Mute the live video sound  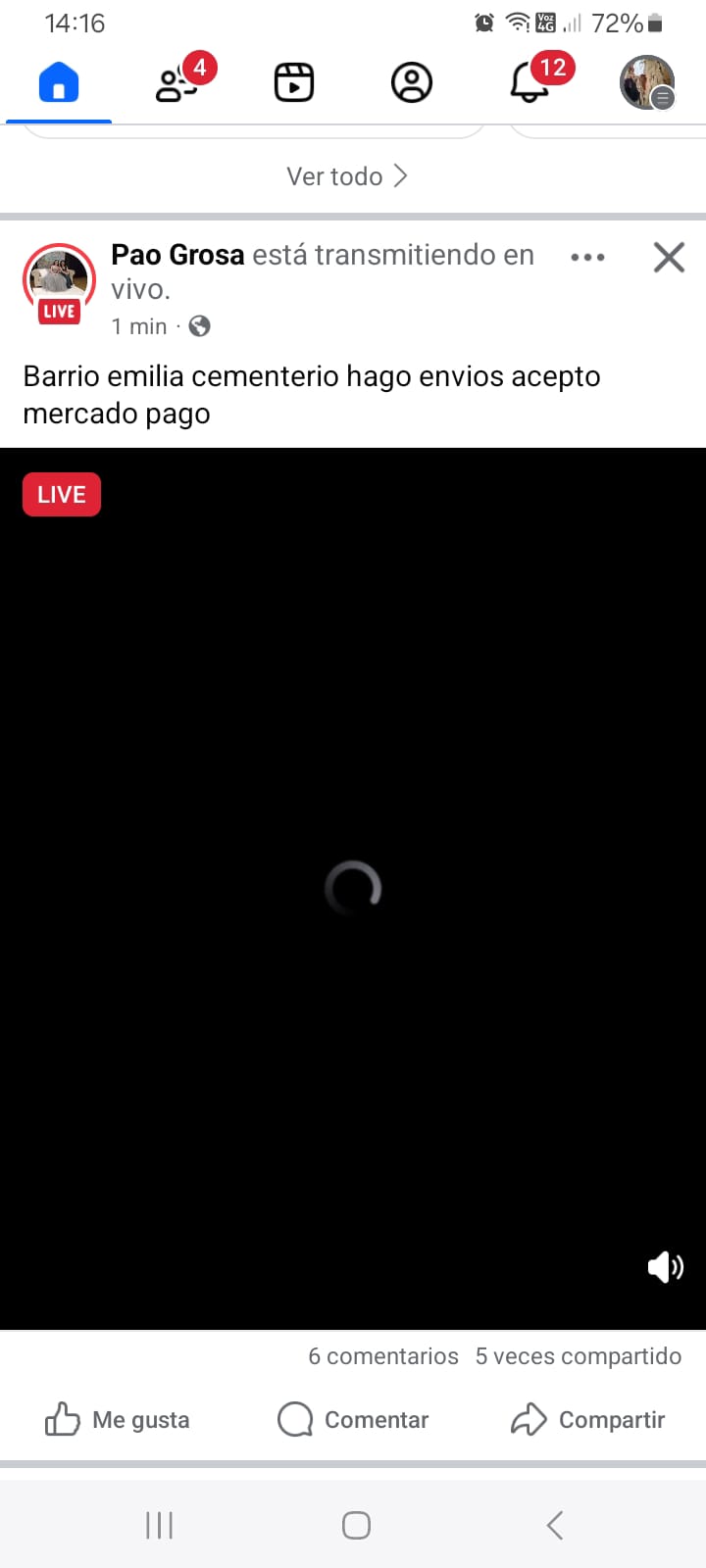coord(665,1266)
